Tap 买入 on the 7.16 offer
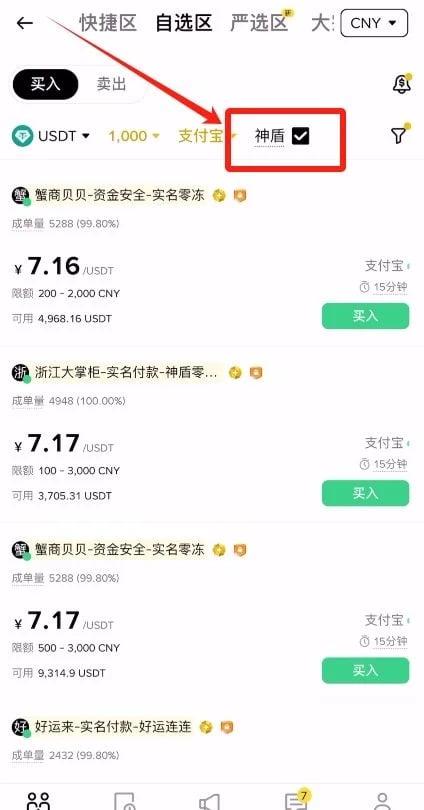The height and width of the screenshot is (810, 424). tap(365, 316)
